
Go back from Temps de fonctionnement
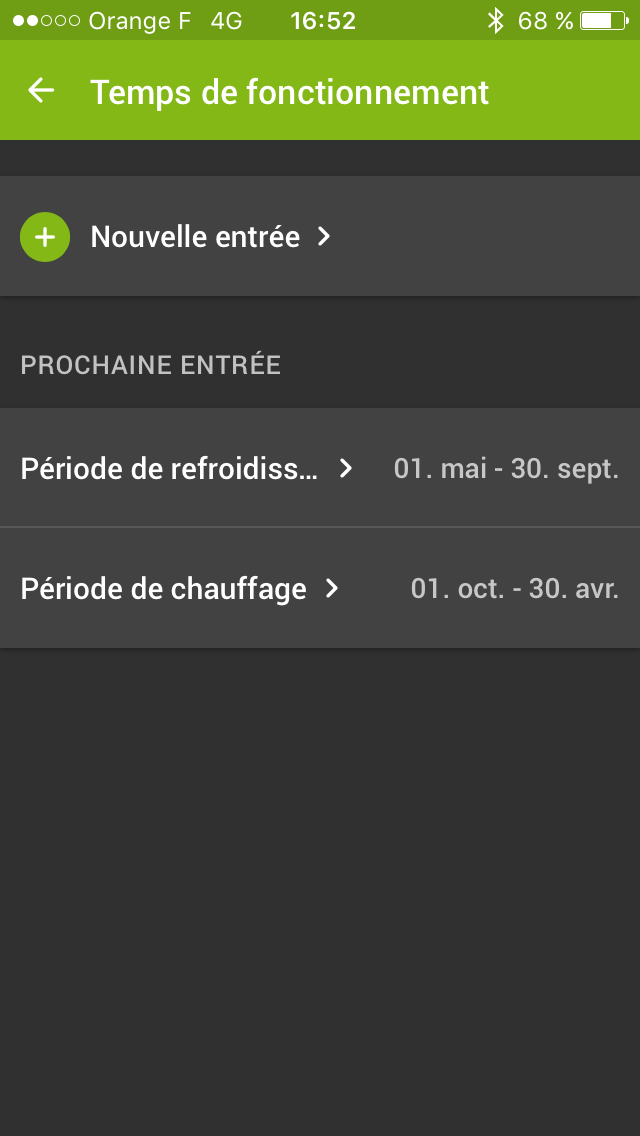tap(41, 91)
